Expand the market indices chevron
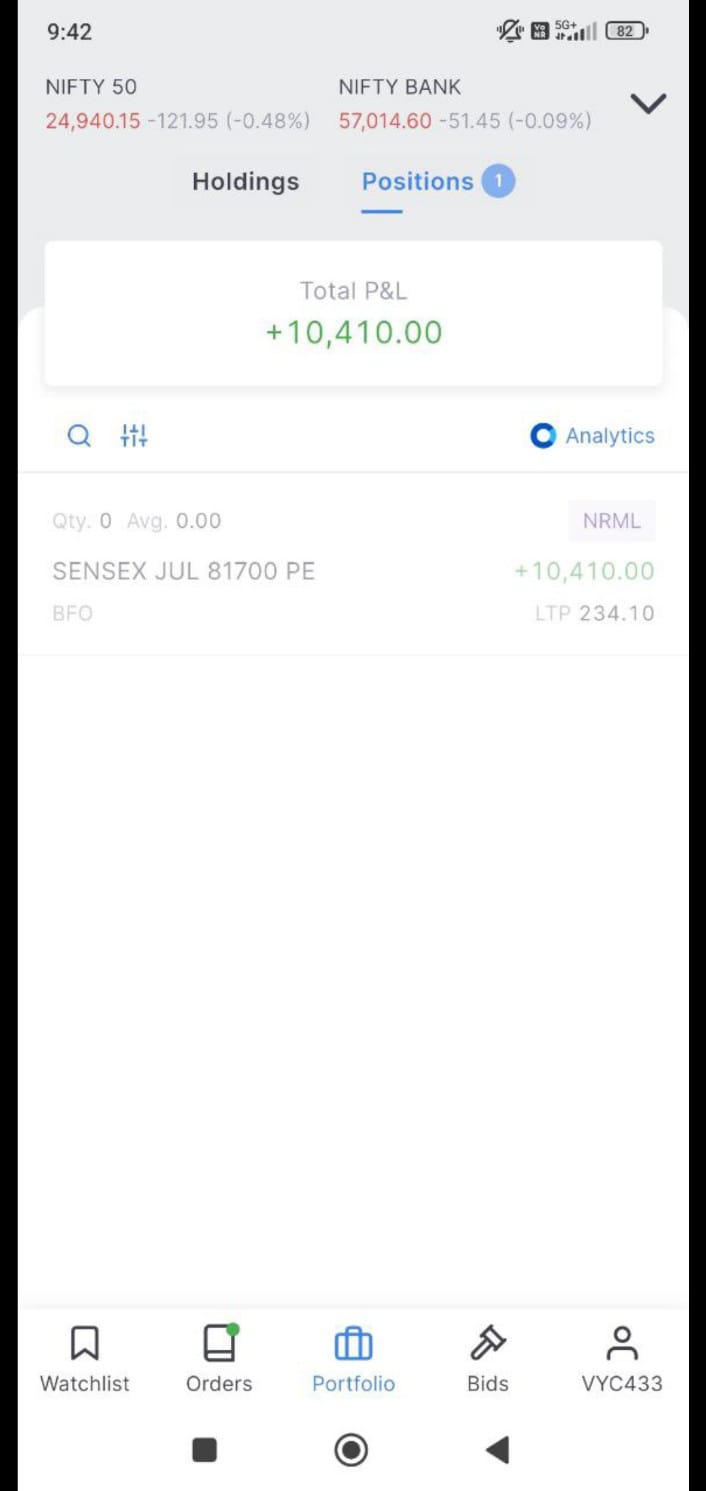 tap(648, 104)
